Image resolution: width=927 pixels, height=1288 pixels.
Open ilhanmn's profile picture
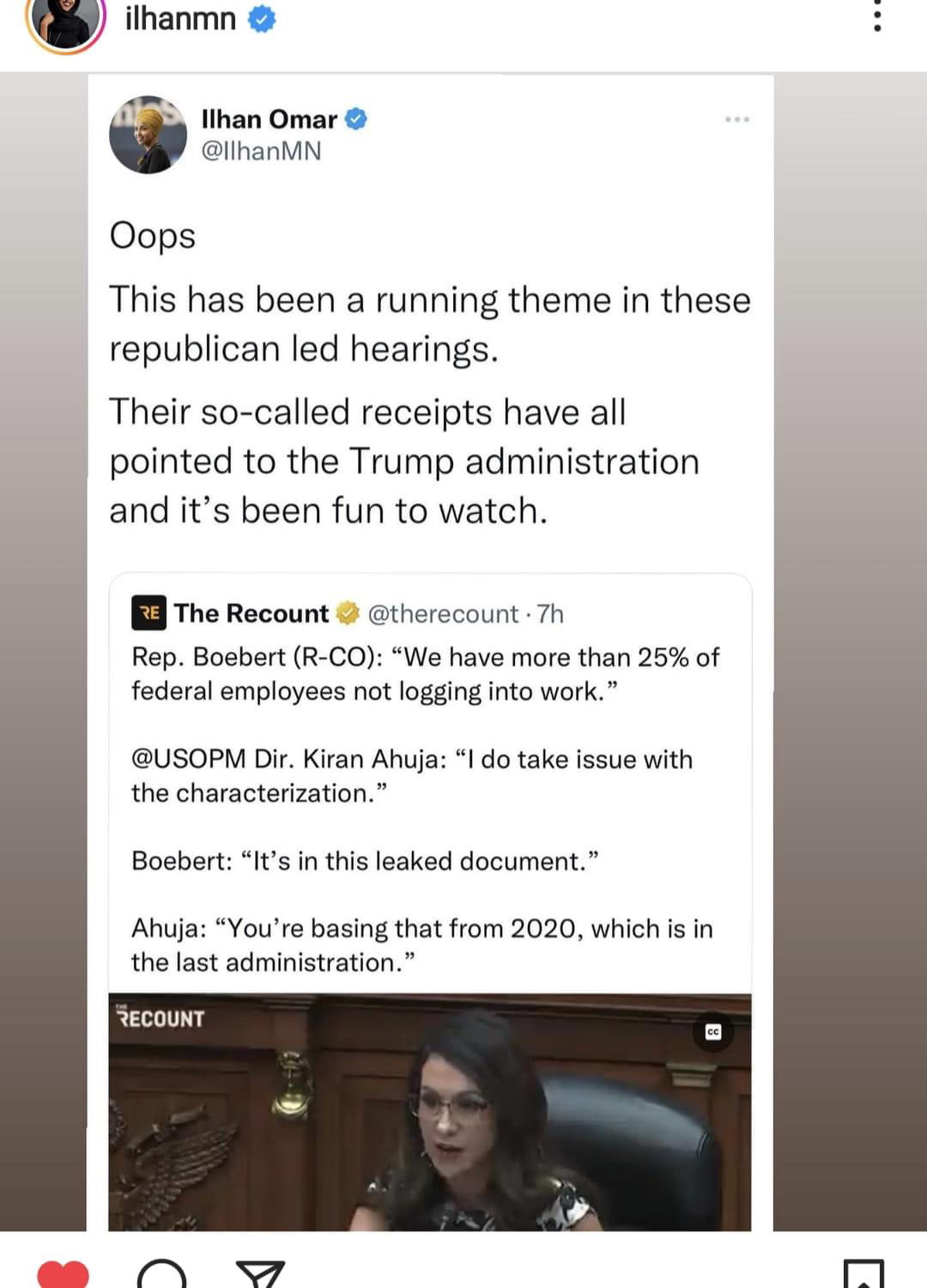pos(66,21)
